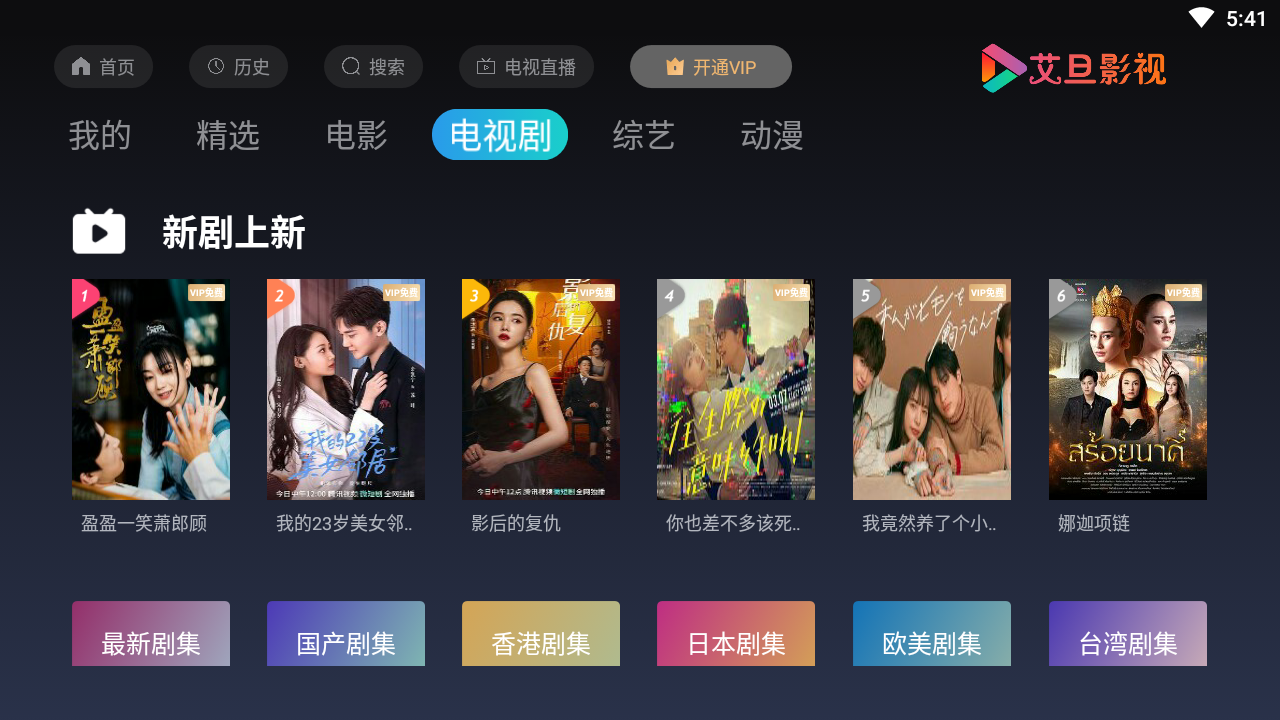
Task: Tap 开通VIP button
Action: (711, 67)
